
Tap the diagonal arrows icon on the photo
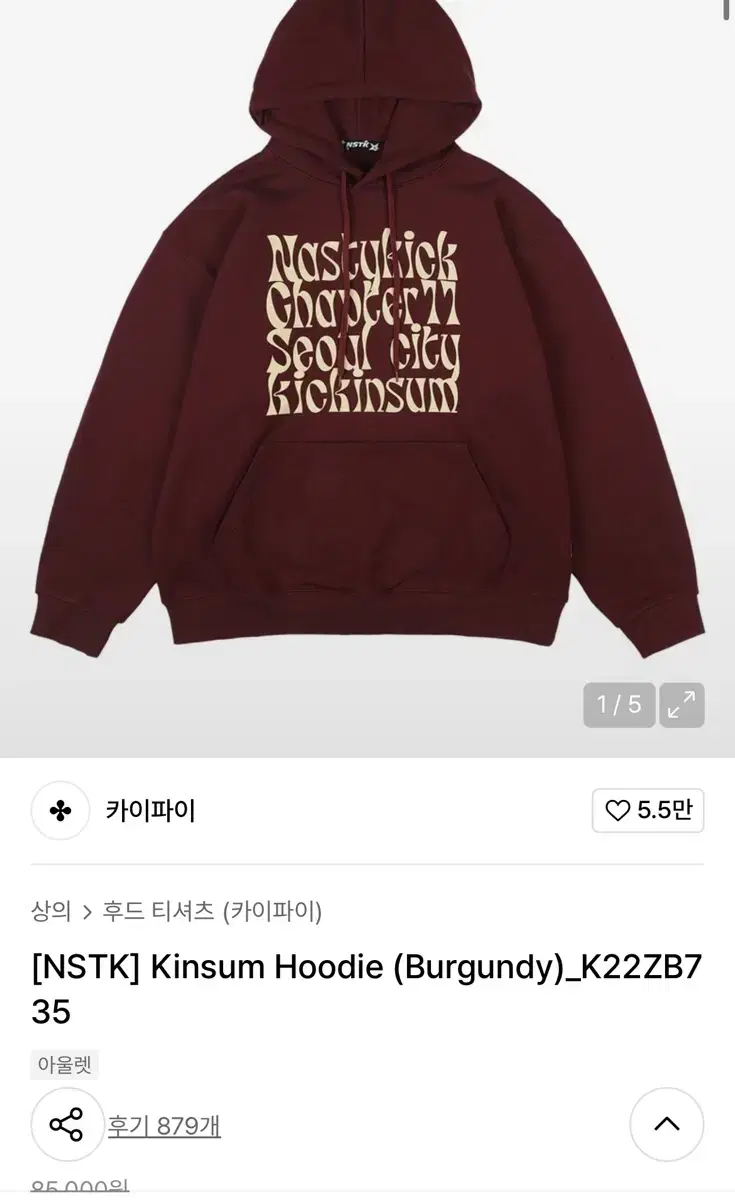682,706
